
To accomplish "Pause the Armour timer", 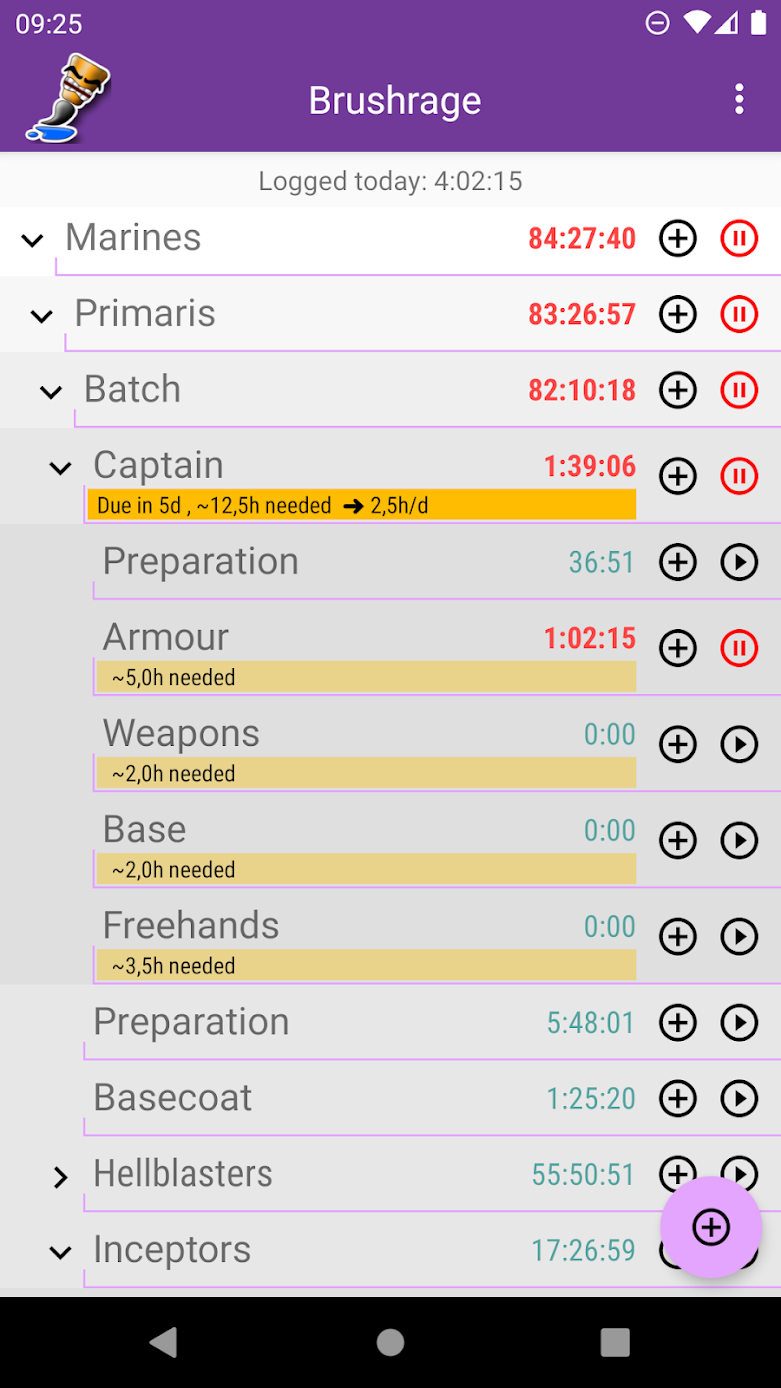I will 739,648.
